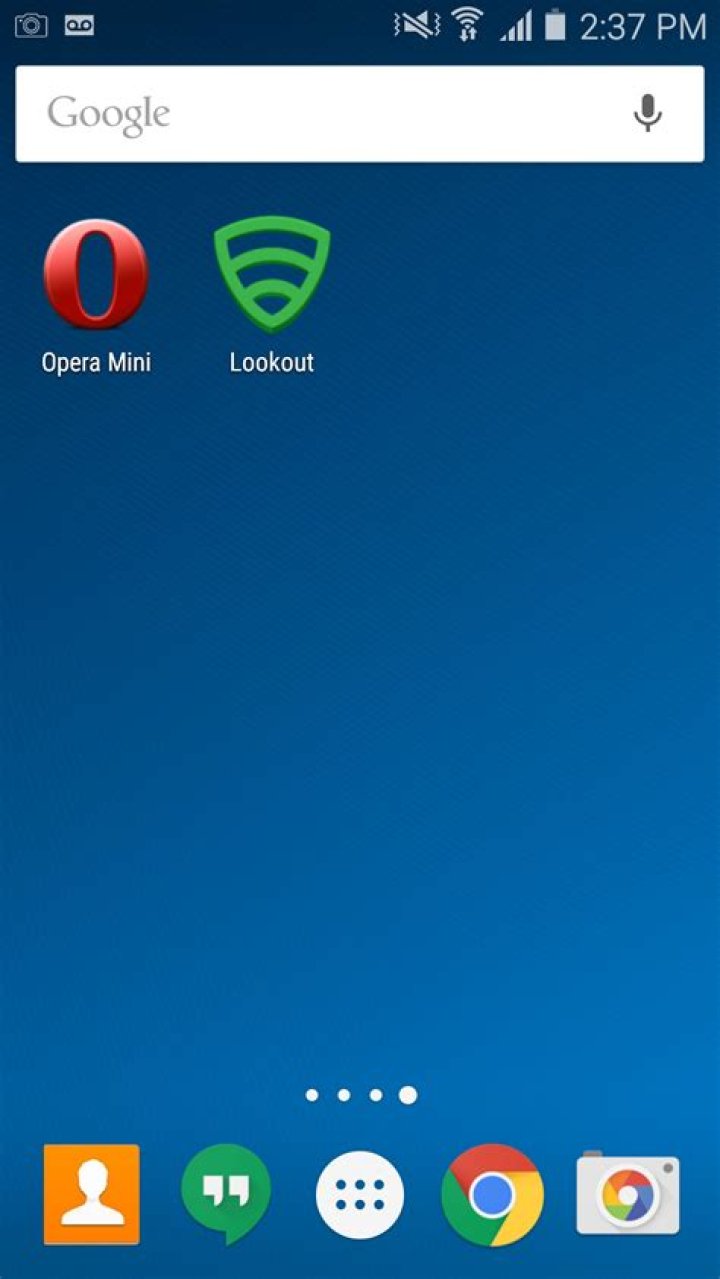Open the Hangouts app

click(x=226, y=1194)
